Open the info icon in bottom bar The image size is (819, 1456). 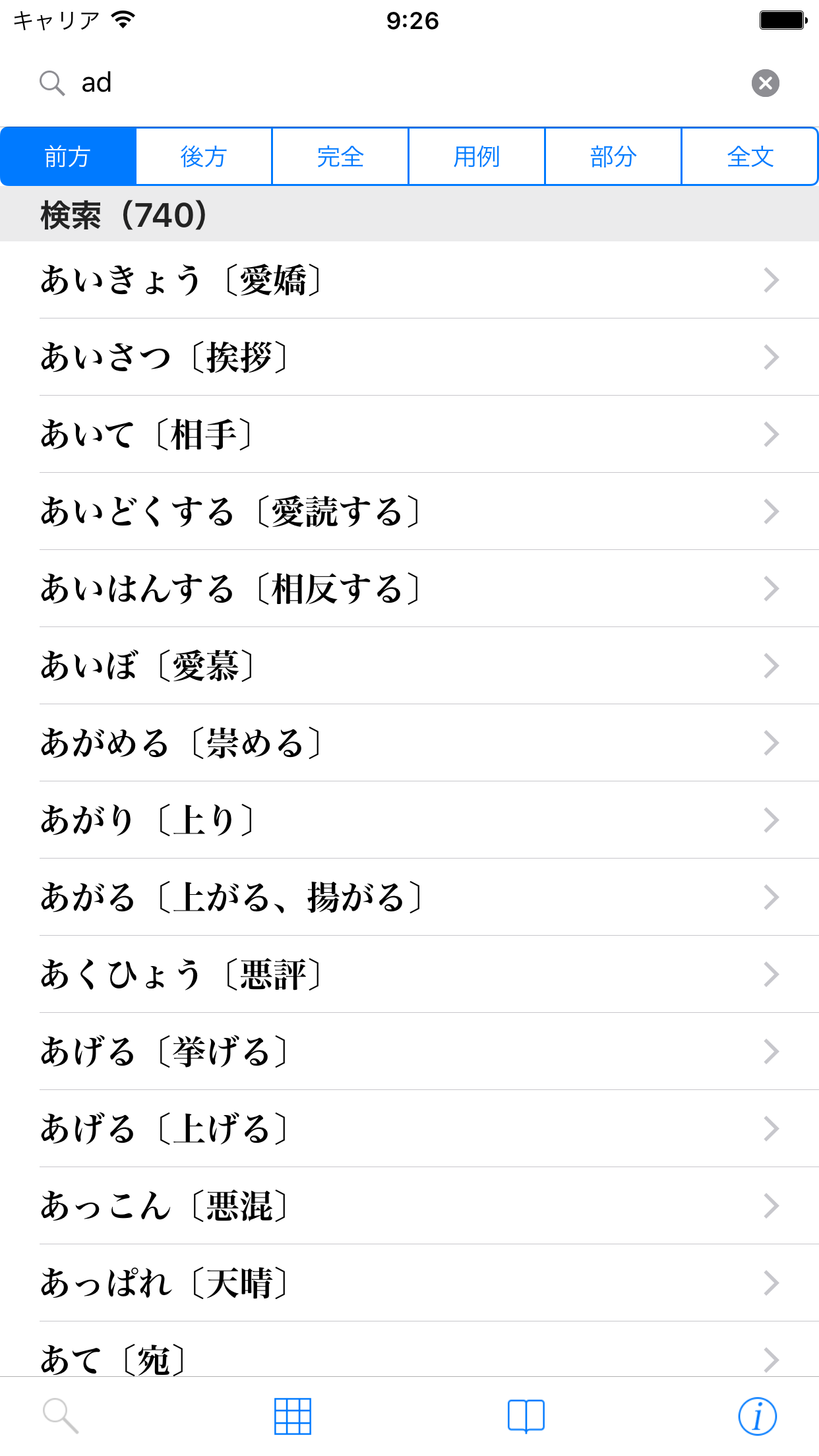click(x=757, y=1416)
